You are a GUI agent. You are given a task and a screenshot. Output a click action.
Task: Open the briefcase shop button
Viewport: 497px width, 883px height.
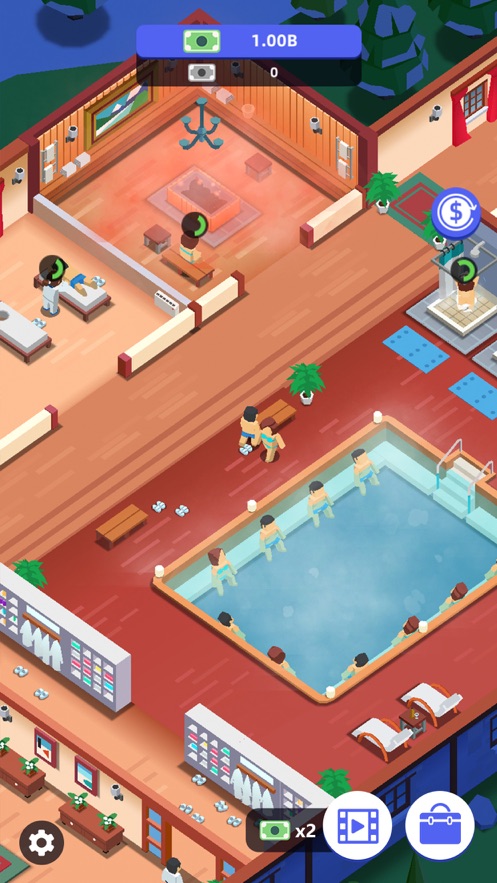440,826
